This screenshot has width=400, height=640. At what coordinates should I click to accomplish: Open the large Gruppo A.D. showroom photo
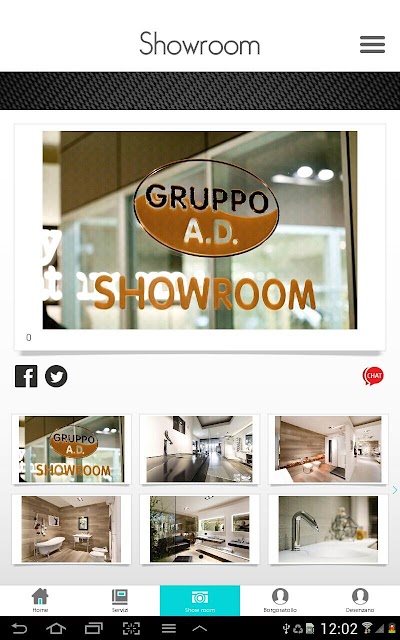point(200,230)
